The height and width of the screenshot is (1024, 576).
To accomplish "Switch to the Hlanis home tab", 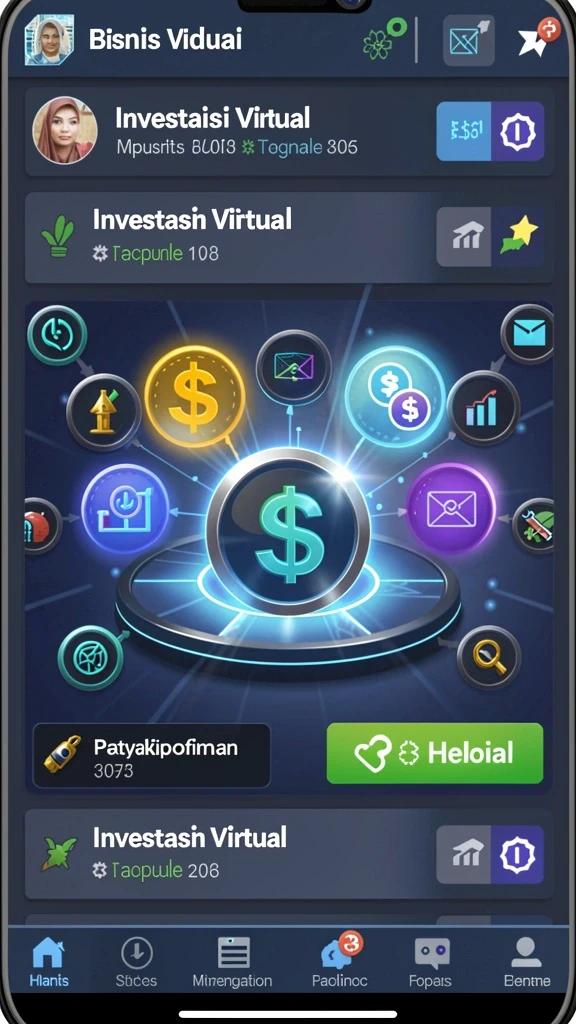I will pos(49,961).
